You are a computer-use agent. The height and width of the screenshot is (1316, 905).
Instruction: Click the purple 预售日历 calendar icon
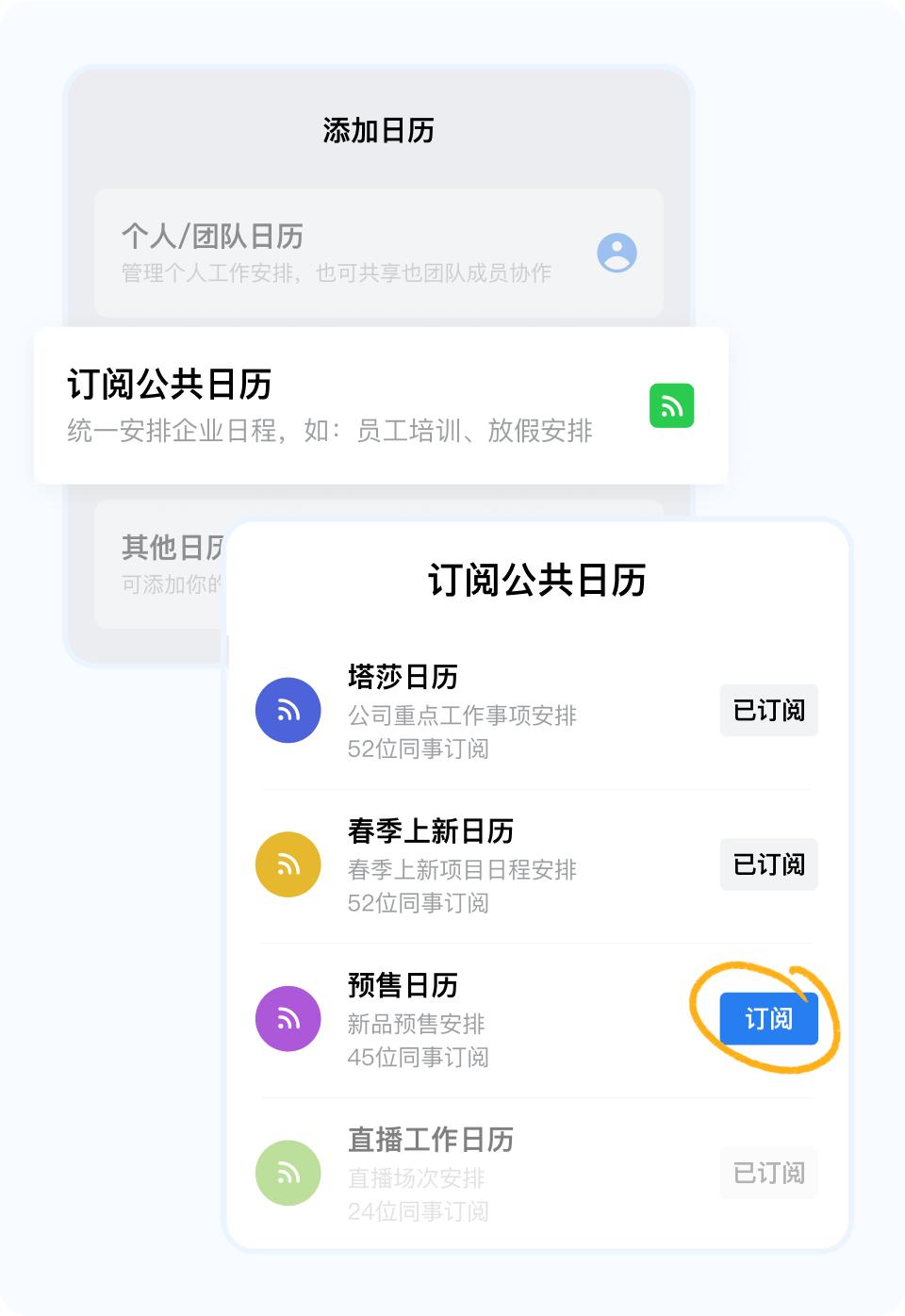(288, 1018)
